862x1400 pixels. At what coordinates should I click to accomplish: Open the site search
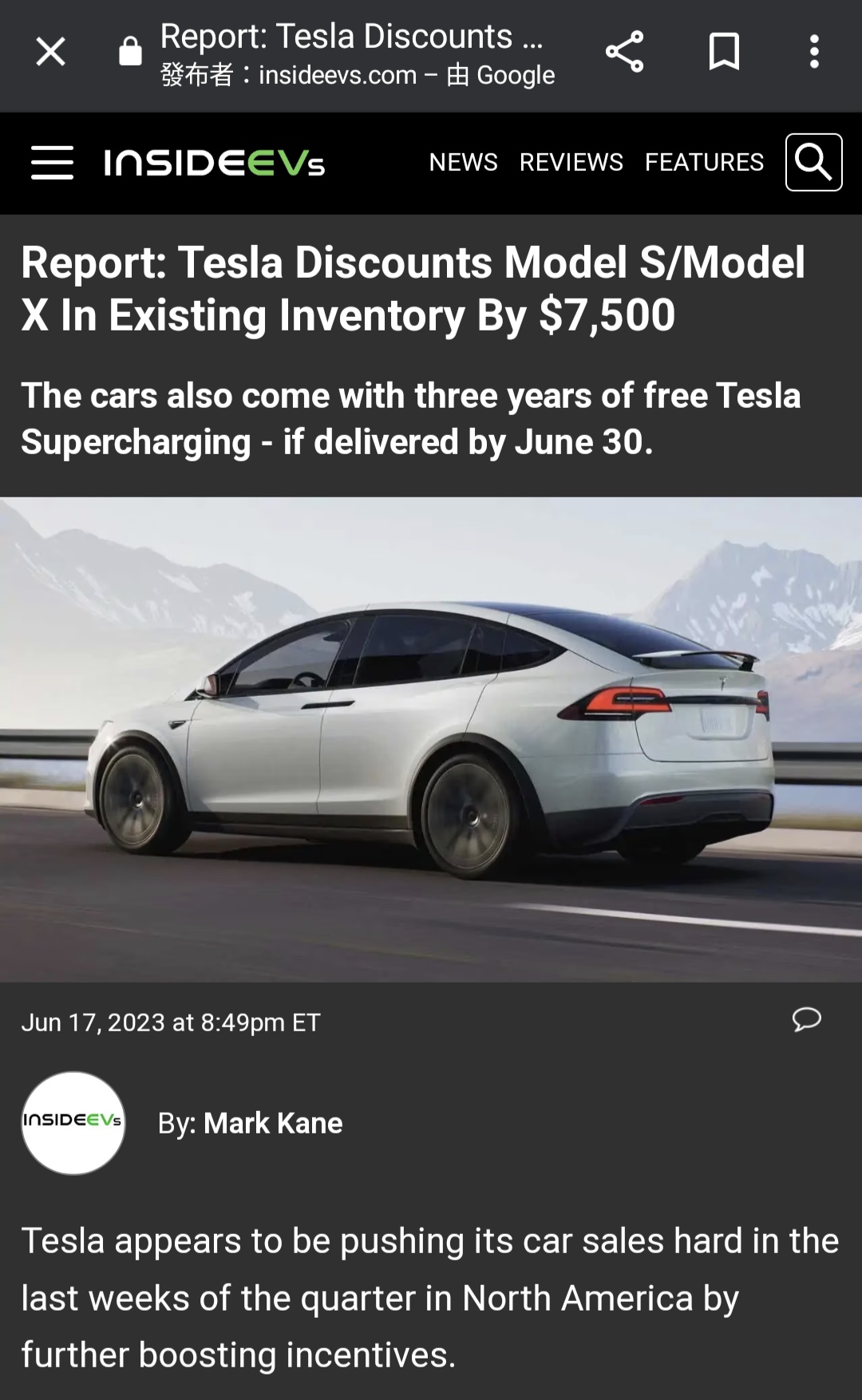click(814, 162)
